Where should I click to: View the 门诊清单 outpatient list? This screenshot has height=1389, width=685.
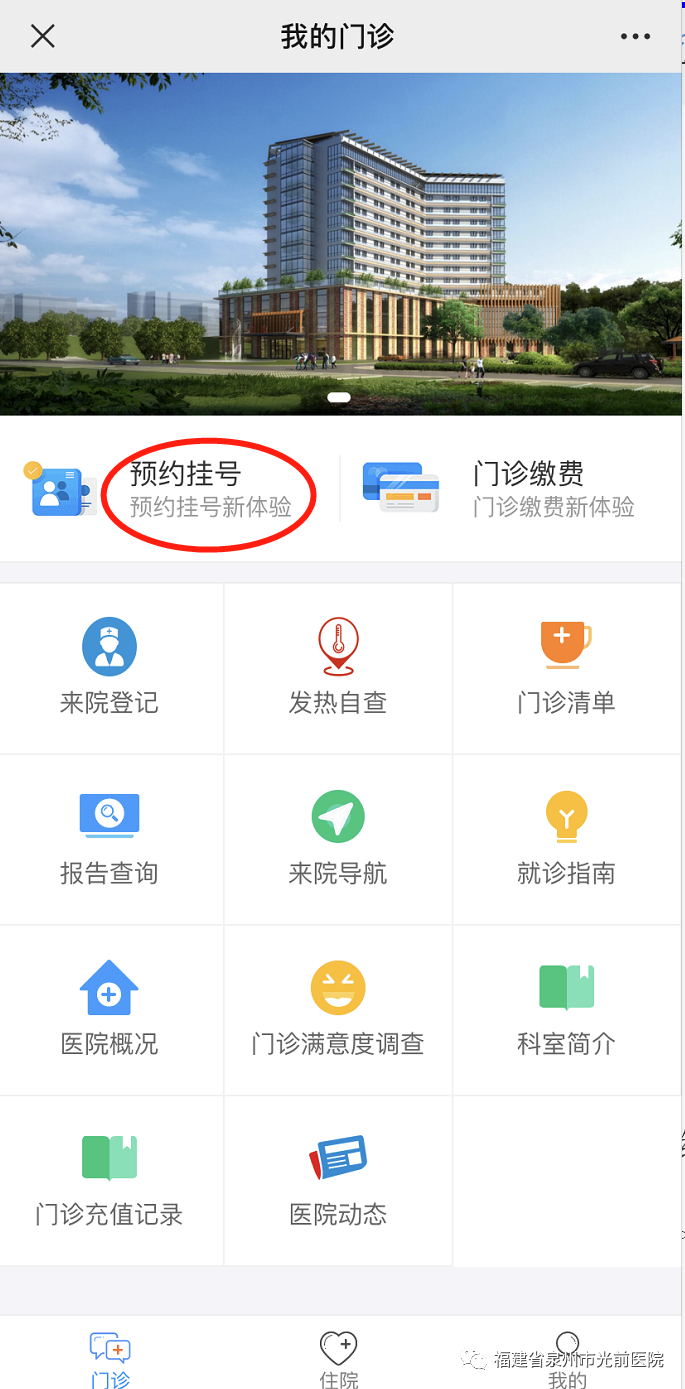(x=566, y=667)
